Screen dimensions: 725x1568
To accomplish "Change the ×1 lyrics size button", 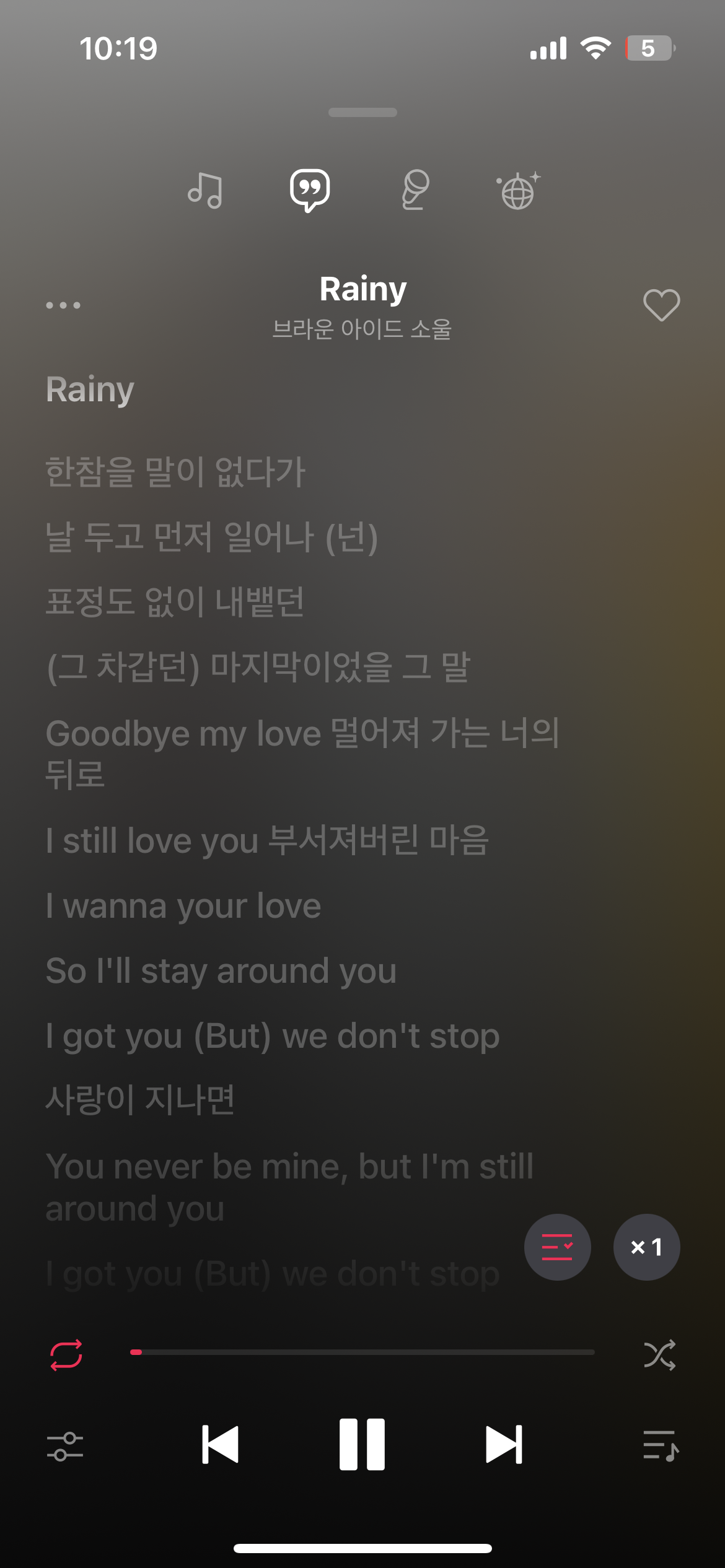I will [646, 1247].
